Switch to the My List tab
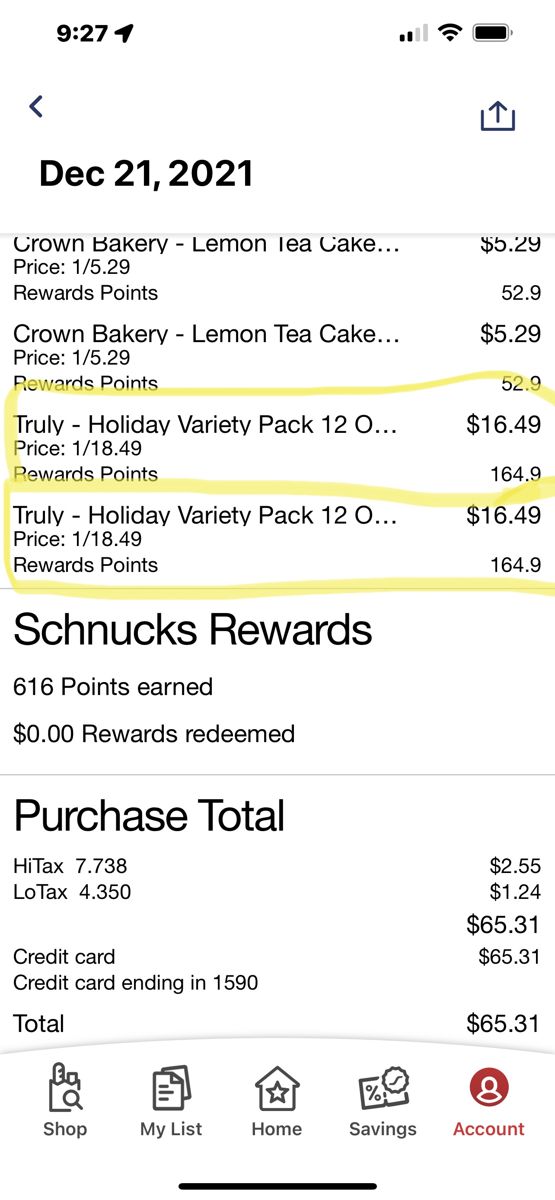Image resolution: width=555 pixels, height=1200 pixels. coord(171,1102)
